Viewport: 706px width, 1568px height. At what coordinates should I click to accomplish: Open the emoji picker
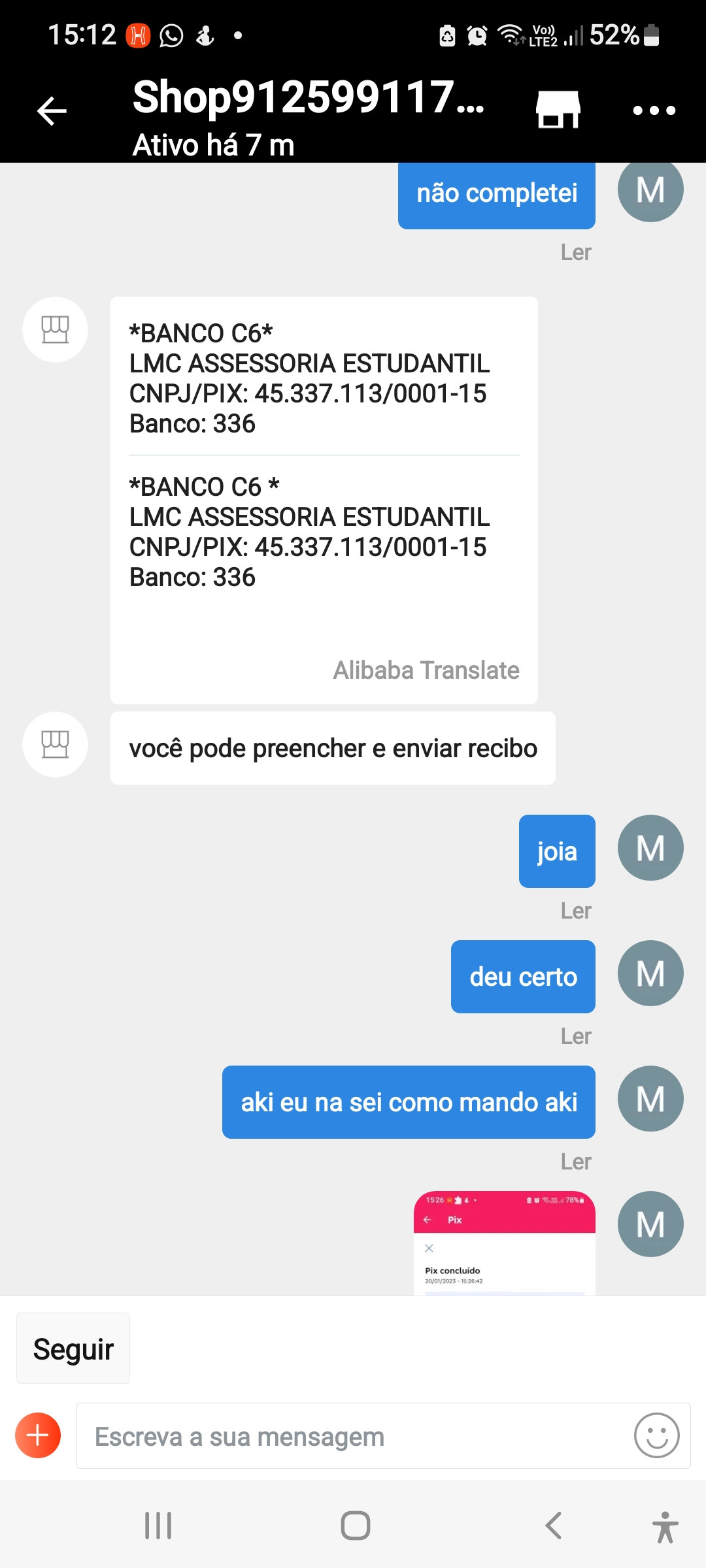(x=656, y=1435)
